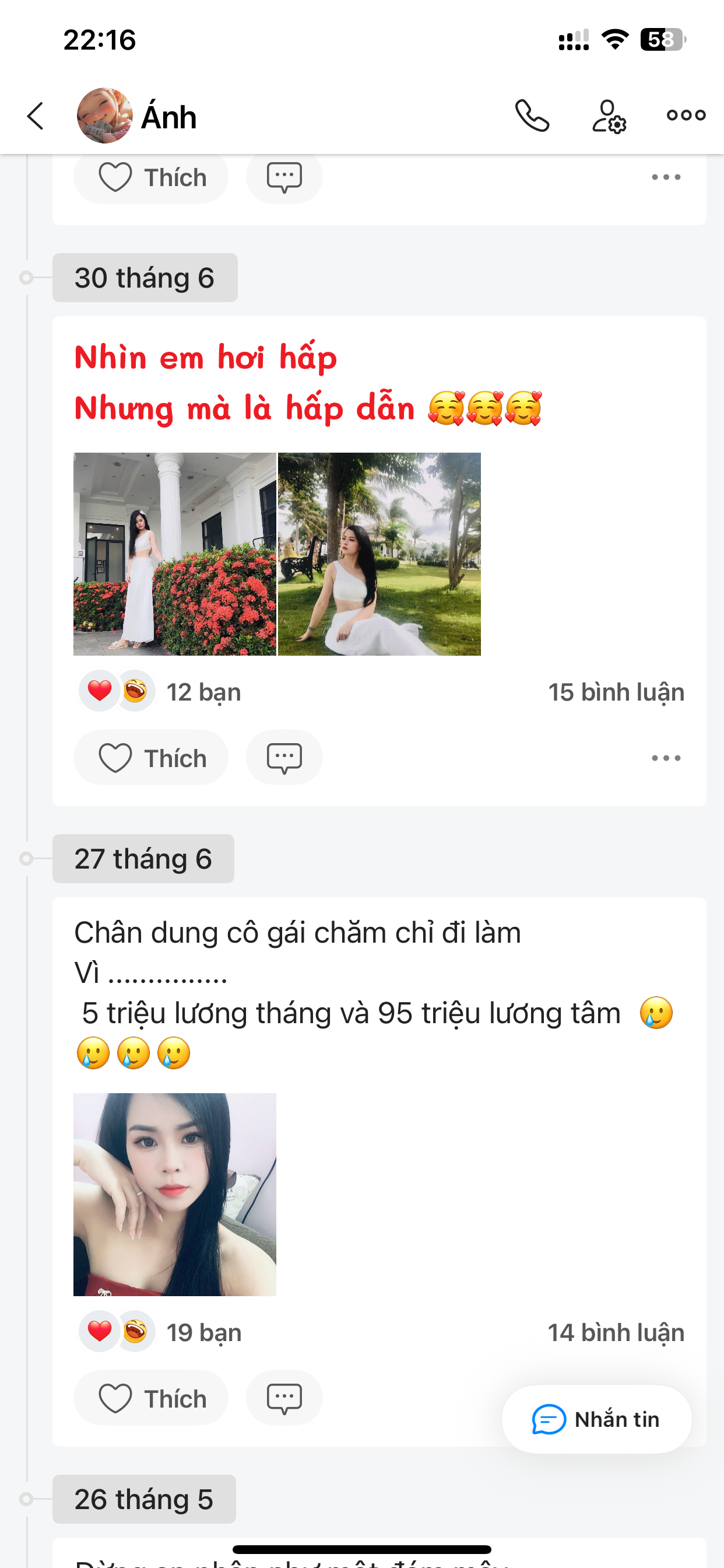Go back using the header arrow

click(36, 116)
